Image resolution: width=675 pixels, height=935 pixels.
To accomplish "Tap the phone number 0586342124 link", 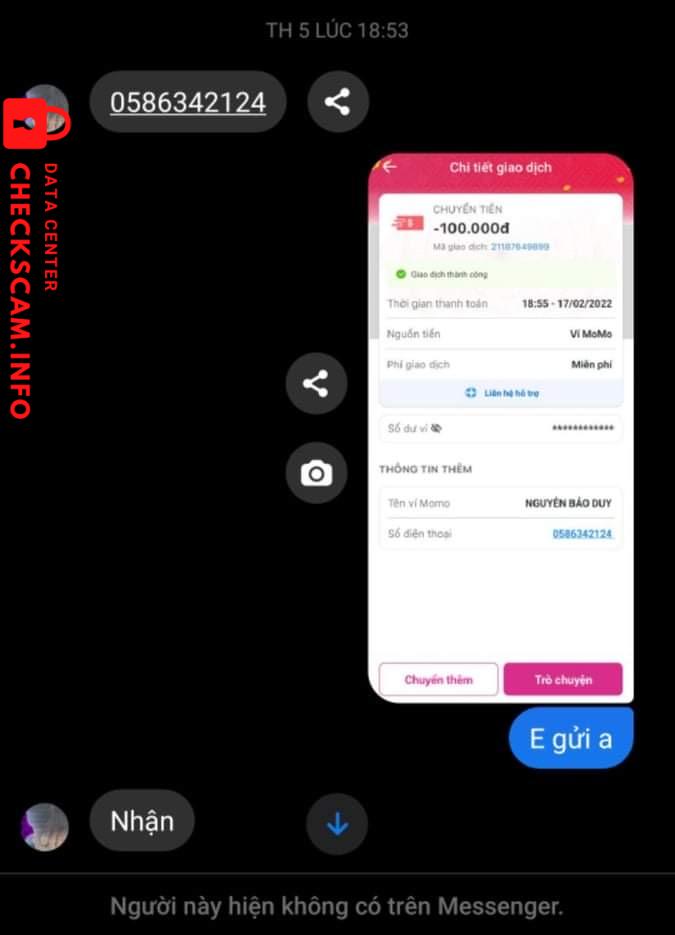I will click(x=188, y=102).
